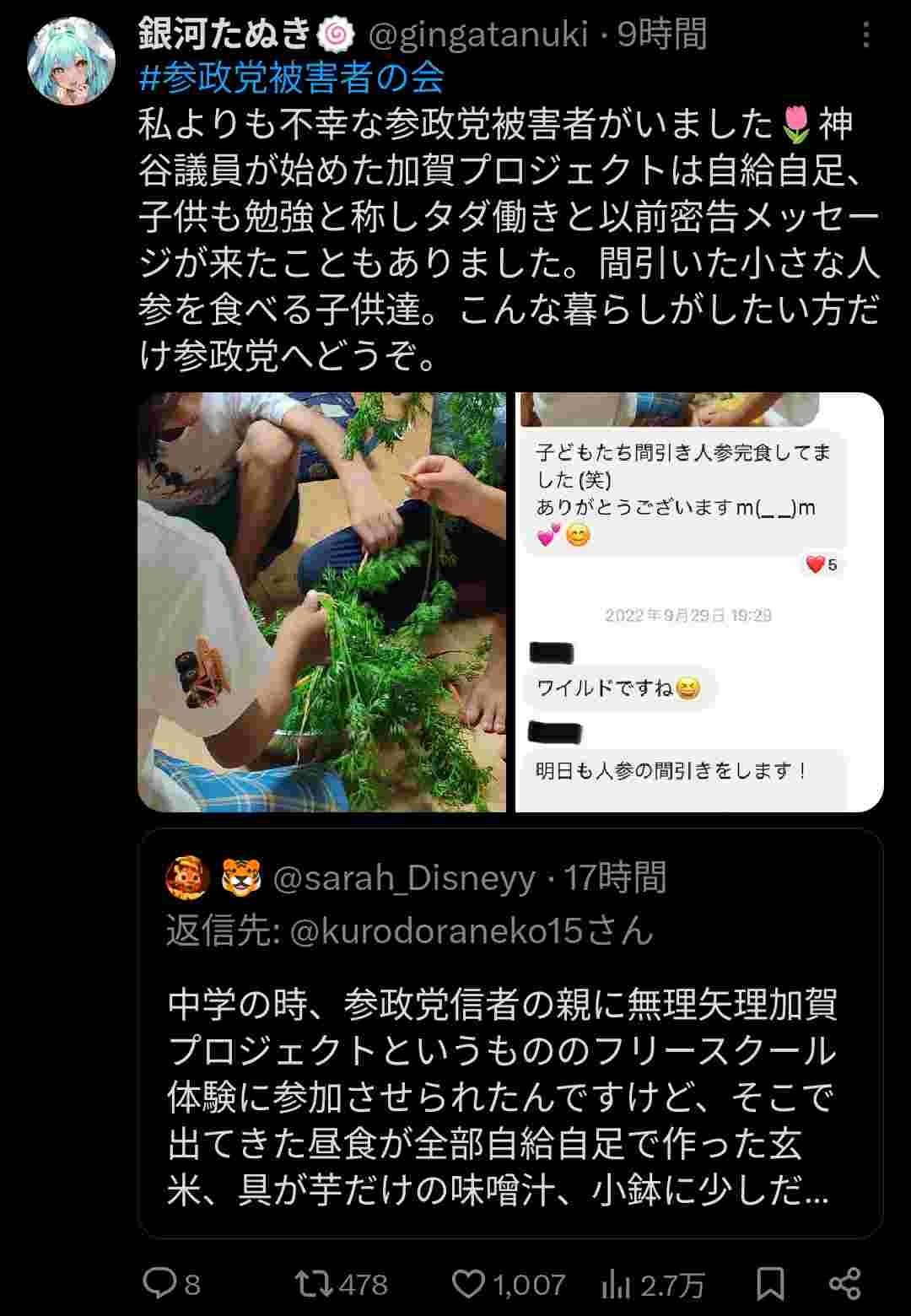This screenshot has height=1316, width=911.
Task: Open the @gingatanuki account name
Action: pyautogui.click(x=477, y=35)
